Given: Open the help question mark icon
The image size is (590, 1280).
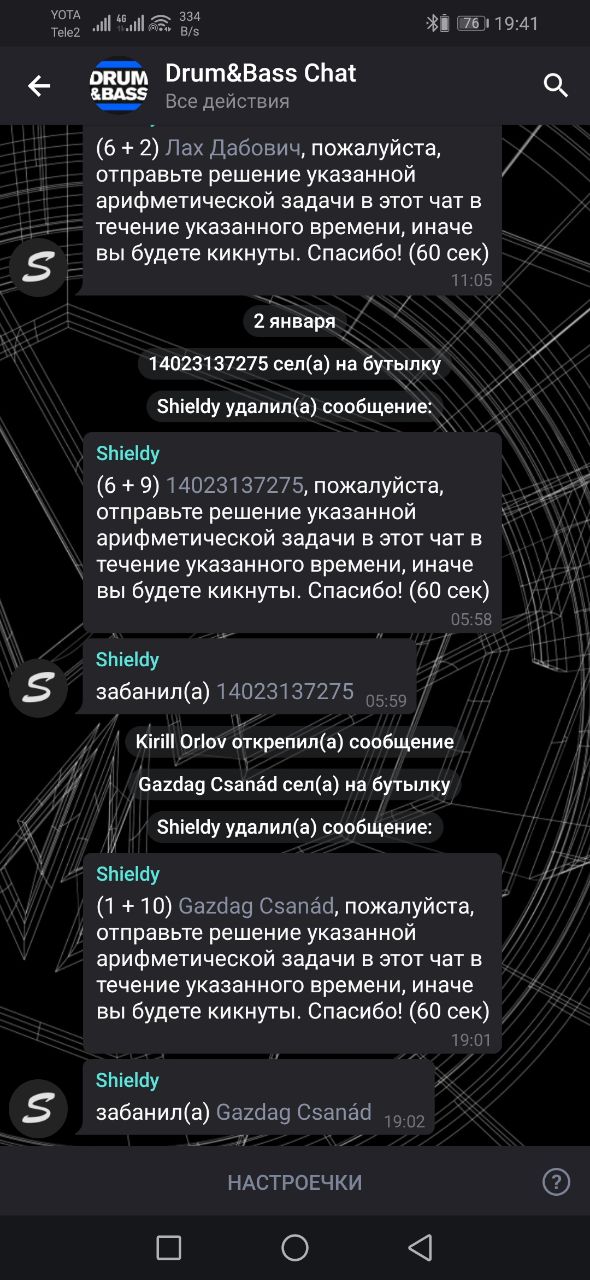Looking at the screenshot, I should 556,1182.
